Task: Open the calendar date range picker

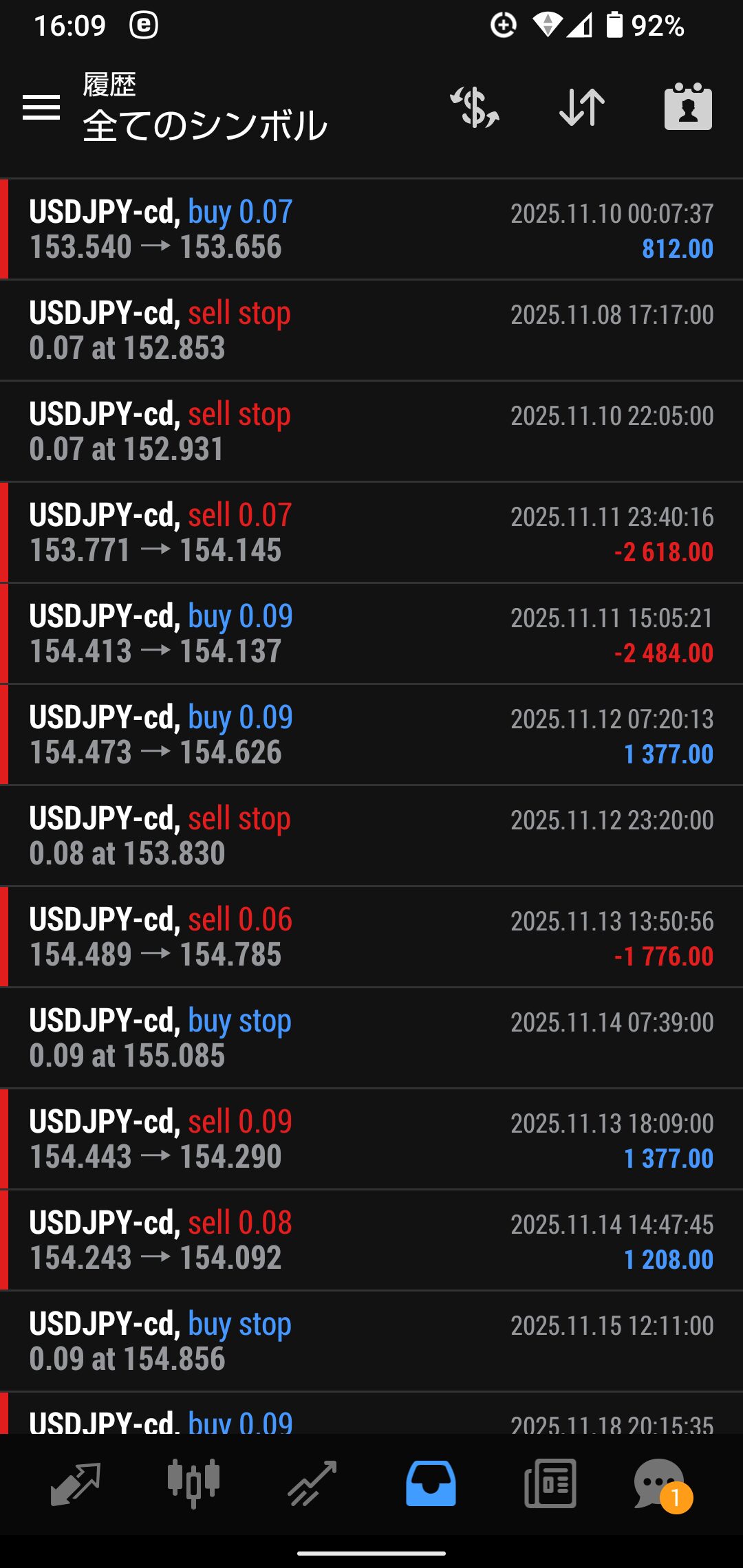Action: [x=688, y=107]
